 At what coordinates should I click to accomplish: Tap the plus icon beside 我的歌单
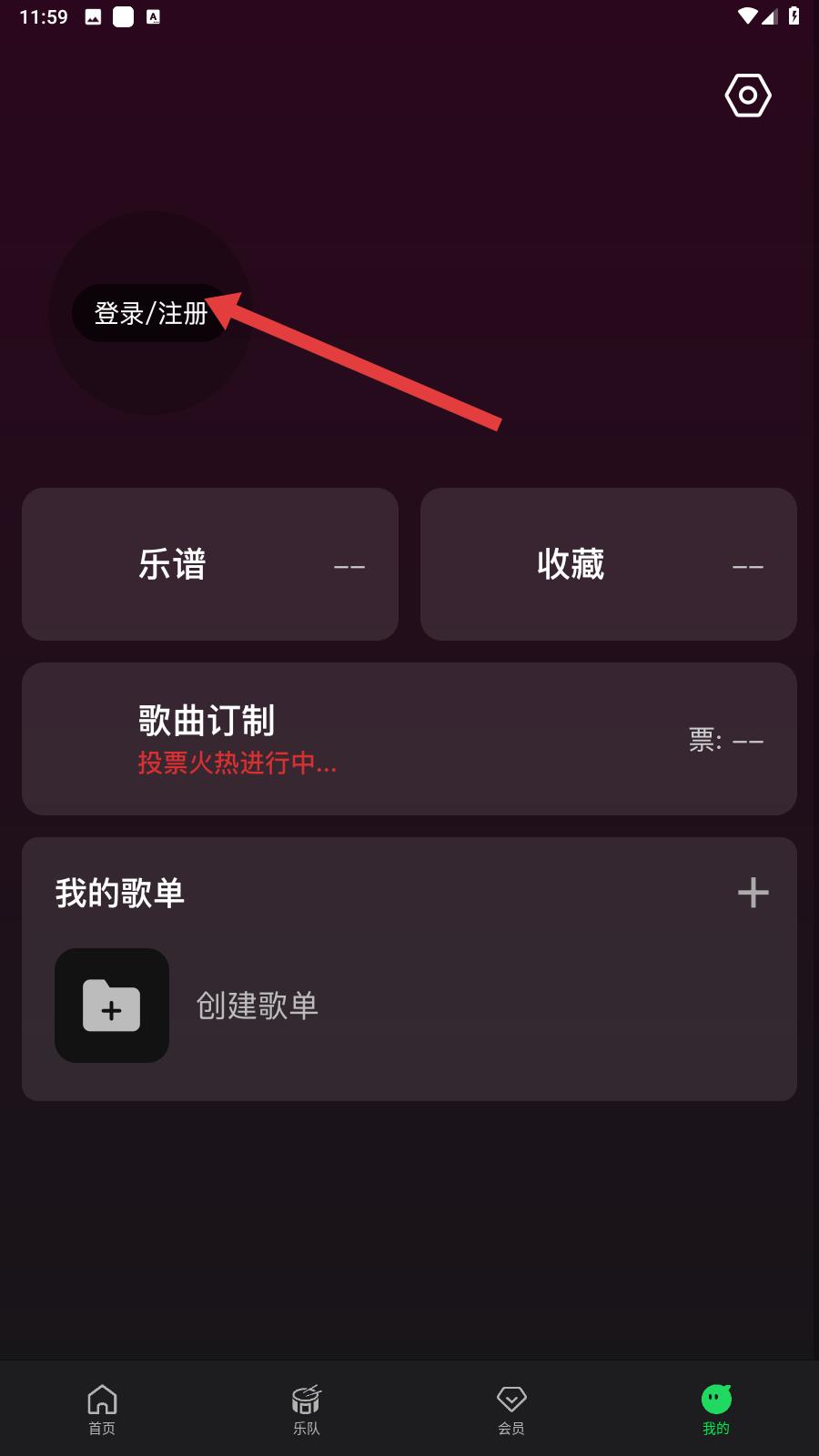(x=753, y=893)
